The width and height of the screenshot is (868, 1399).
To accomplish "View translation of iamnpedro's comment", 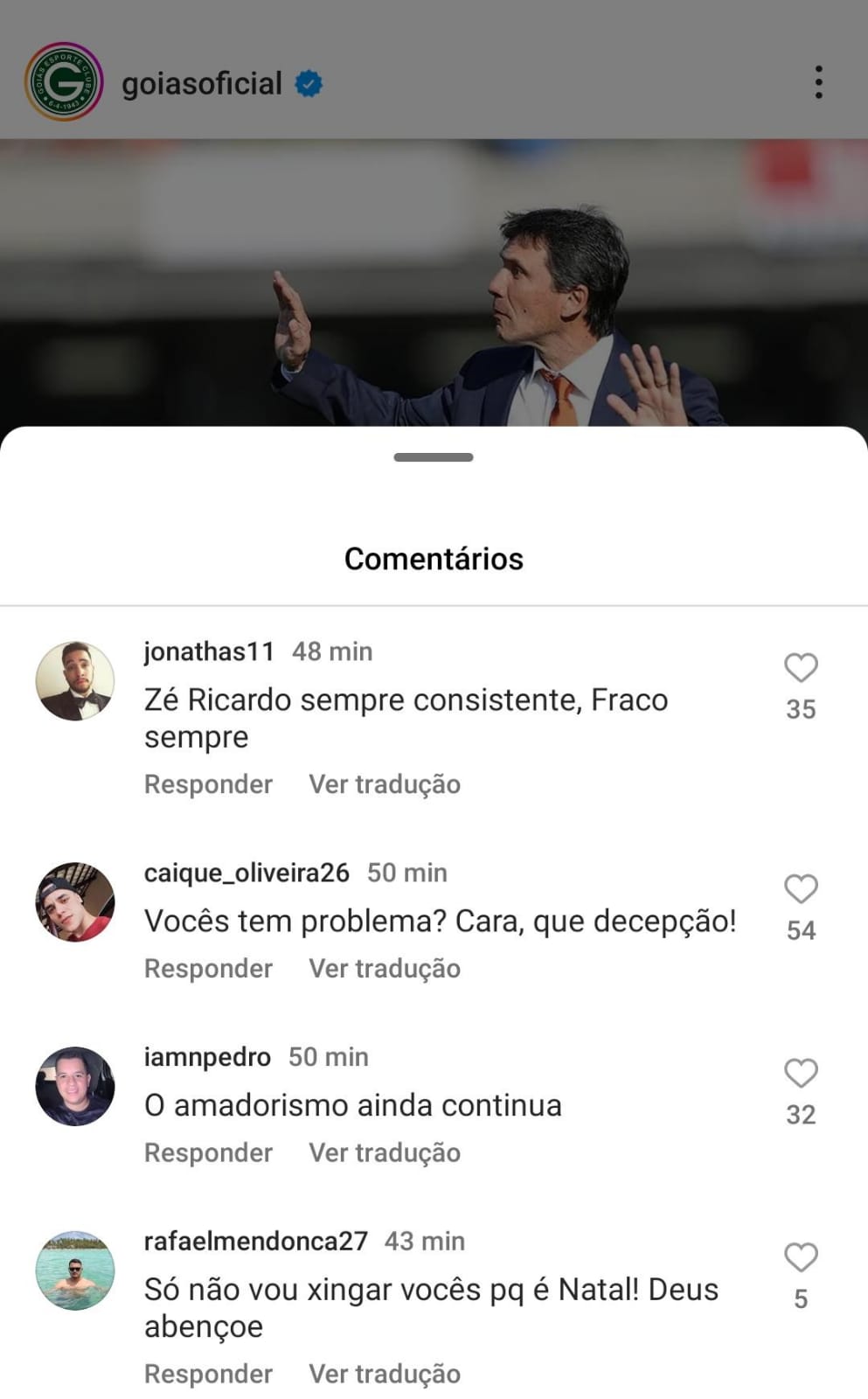I will [x=384, y=1153].
